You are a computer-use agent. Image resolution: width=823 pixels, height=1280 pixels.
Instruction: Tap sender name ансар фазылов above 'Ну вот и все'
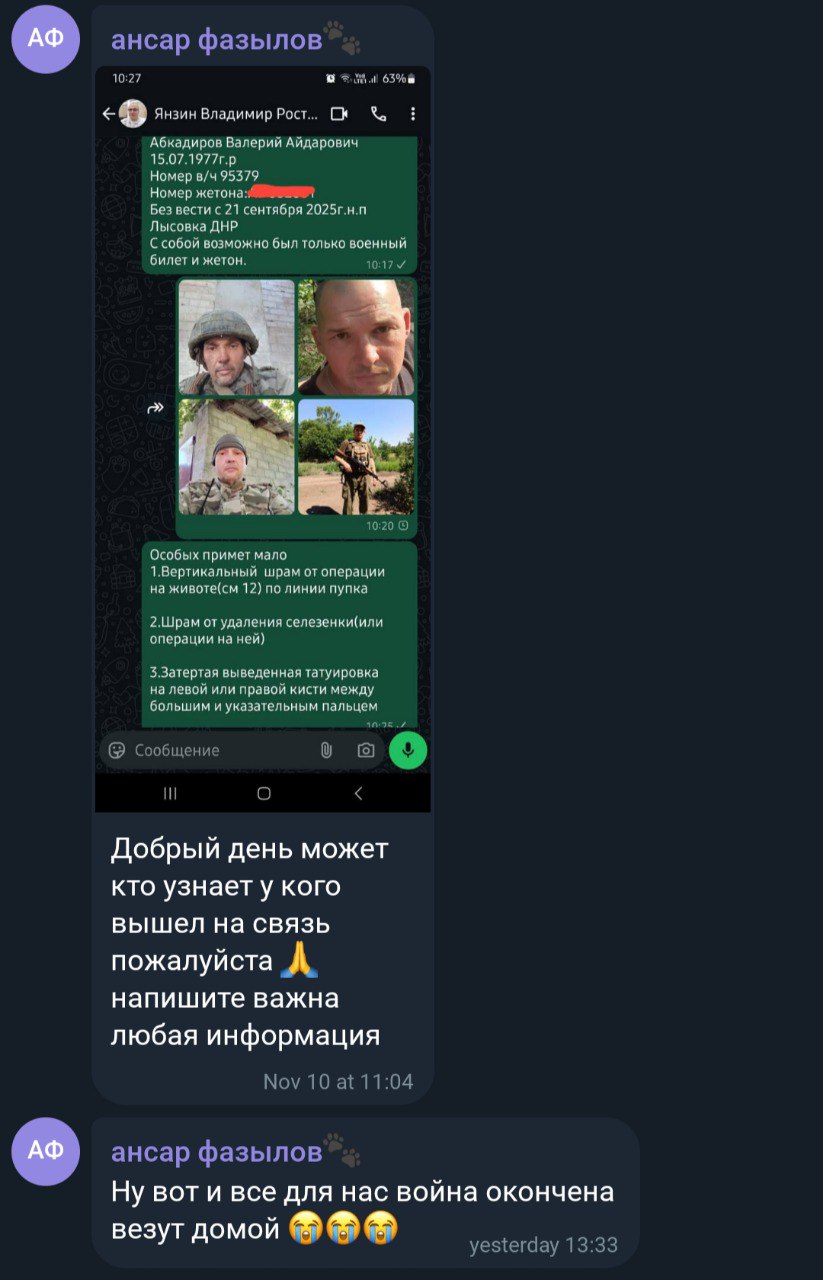pyautogui.click(x=216, y=1152)
